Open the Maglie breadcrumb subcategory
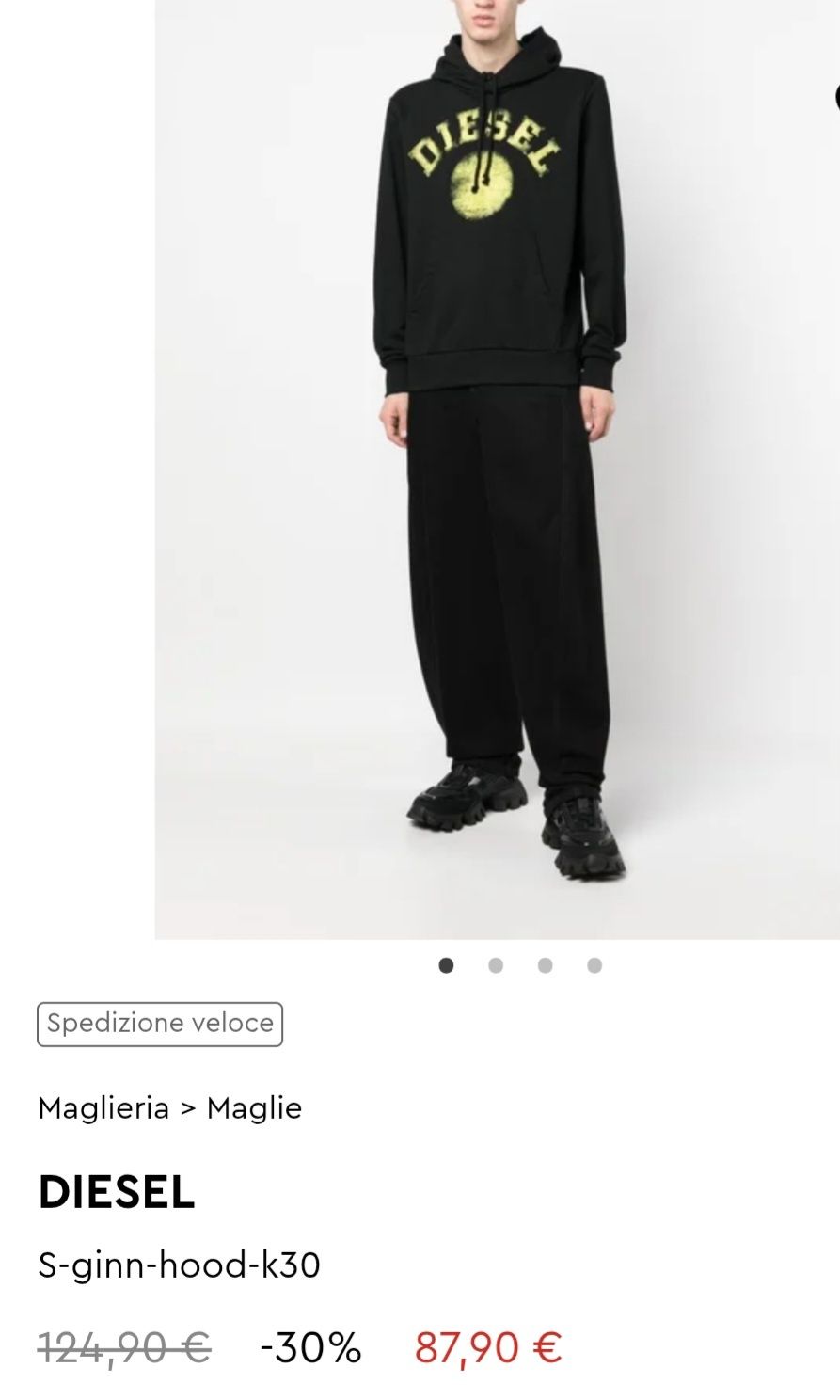 point(254,1108)
